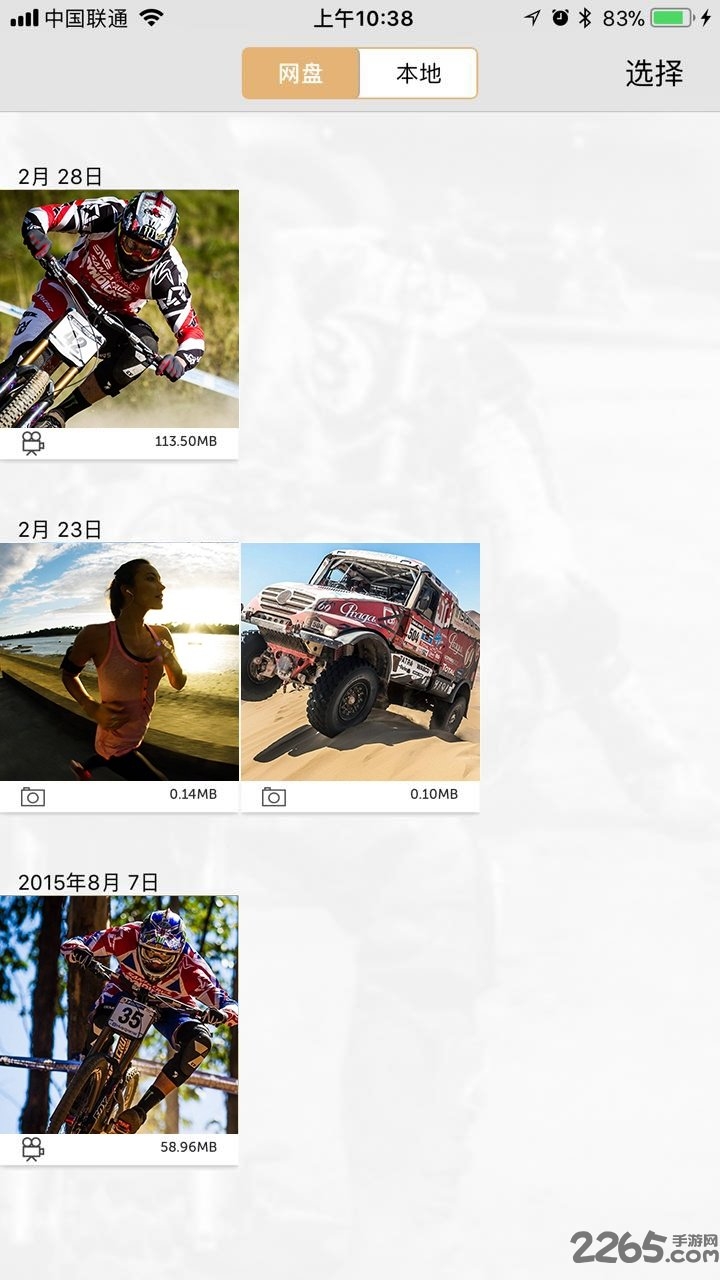Open the 0.14MB running woman photo
This screenshot has height=1280, width=720.
click(119, 662)
